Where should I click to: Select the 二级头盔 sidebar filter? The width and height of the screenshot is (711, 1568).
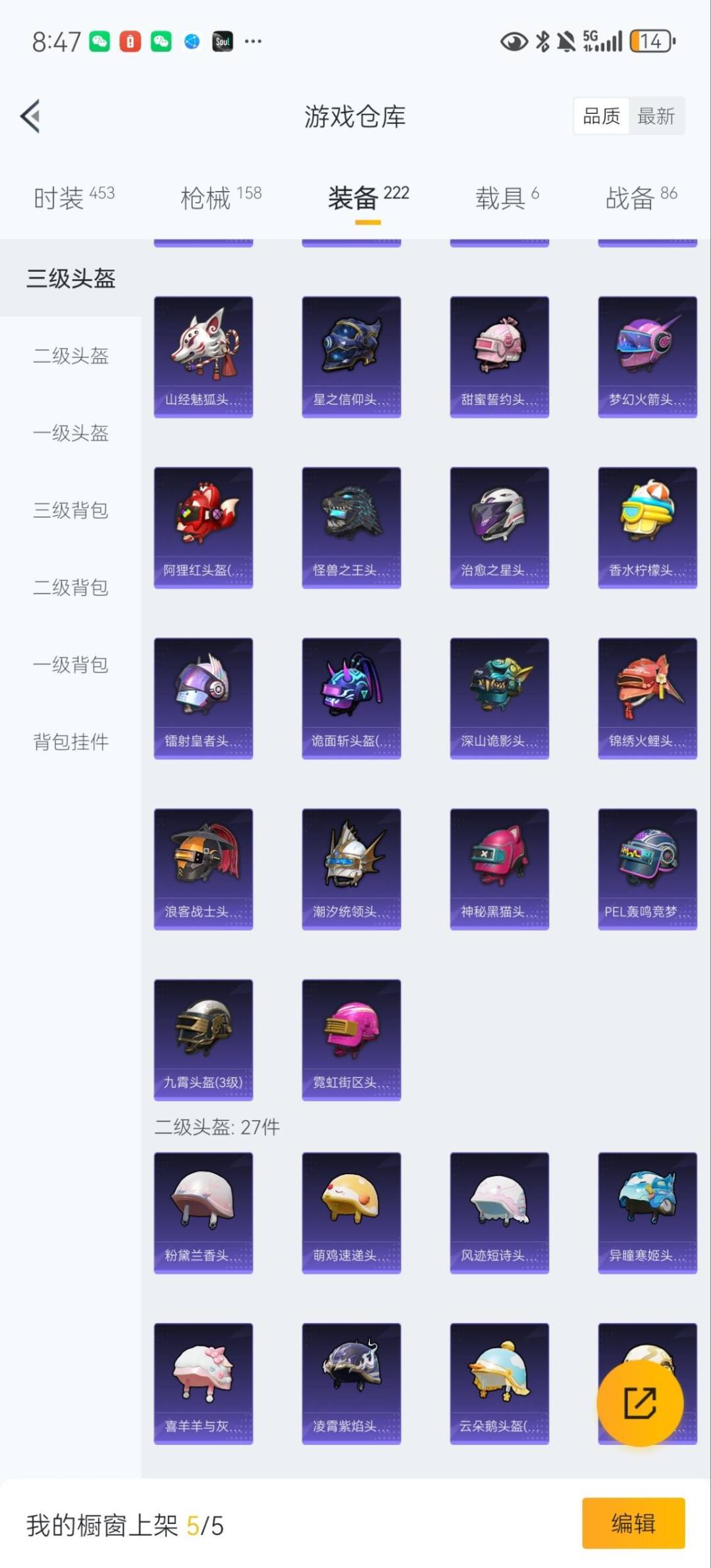(69, 356)
